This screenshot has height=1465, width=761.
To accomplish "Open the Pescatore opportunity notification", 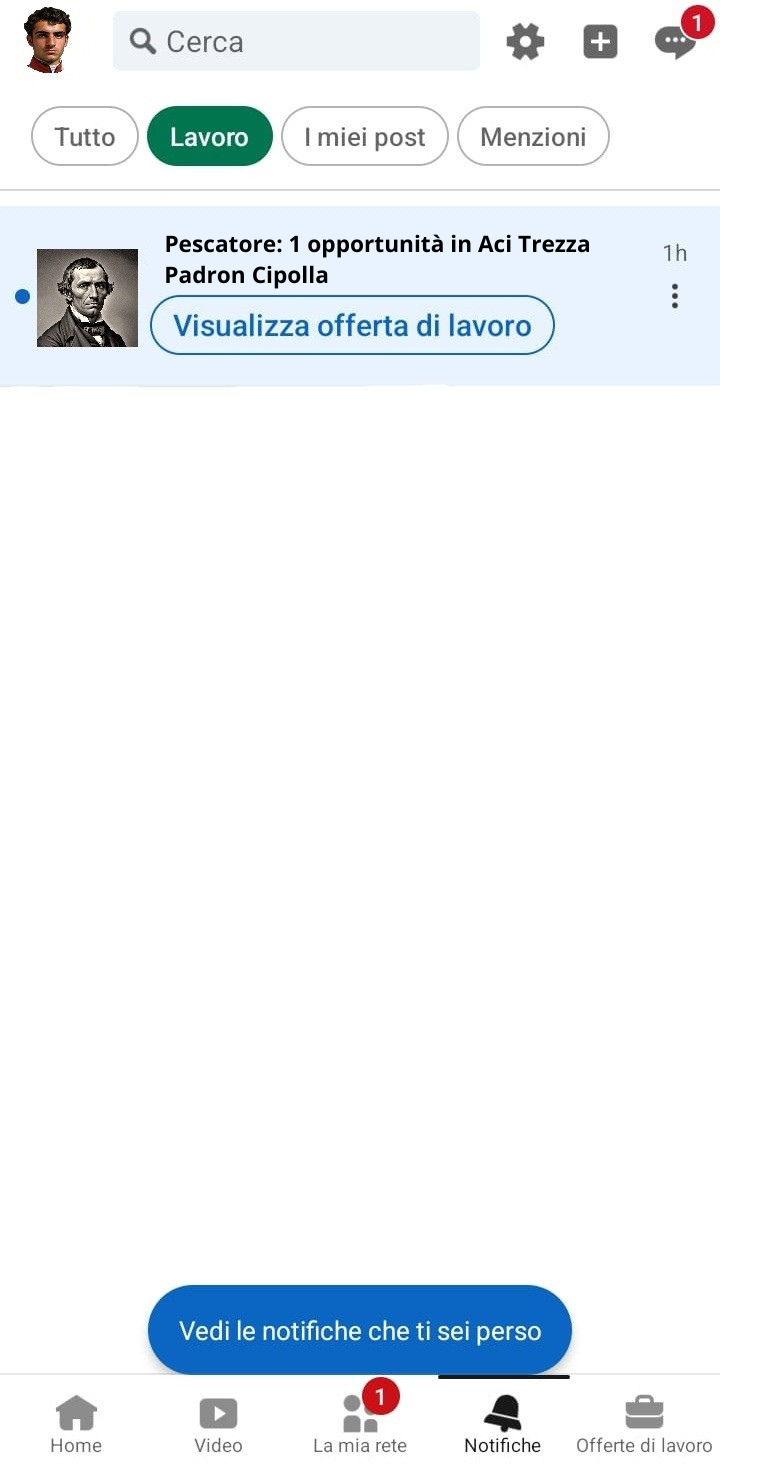I will (x=360, y=296).
